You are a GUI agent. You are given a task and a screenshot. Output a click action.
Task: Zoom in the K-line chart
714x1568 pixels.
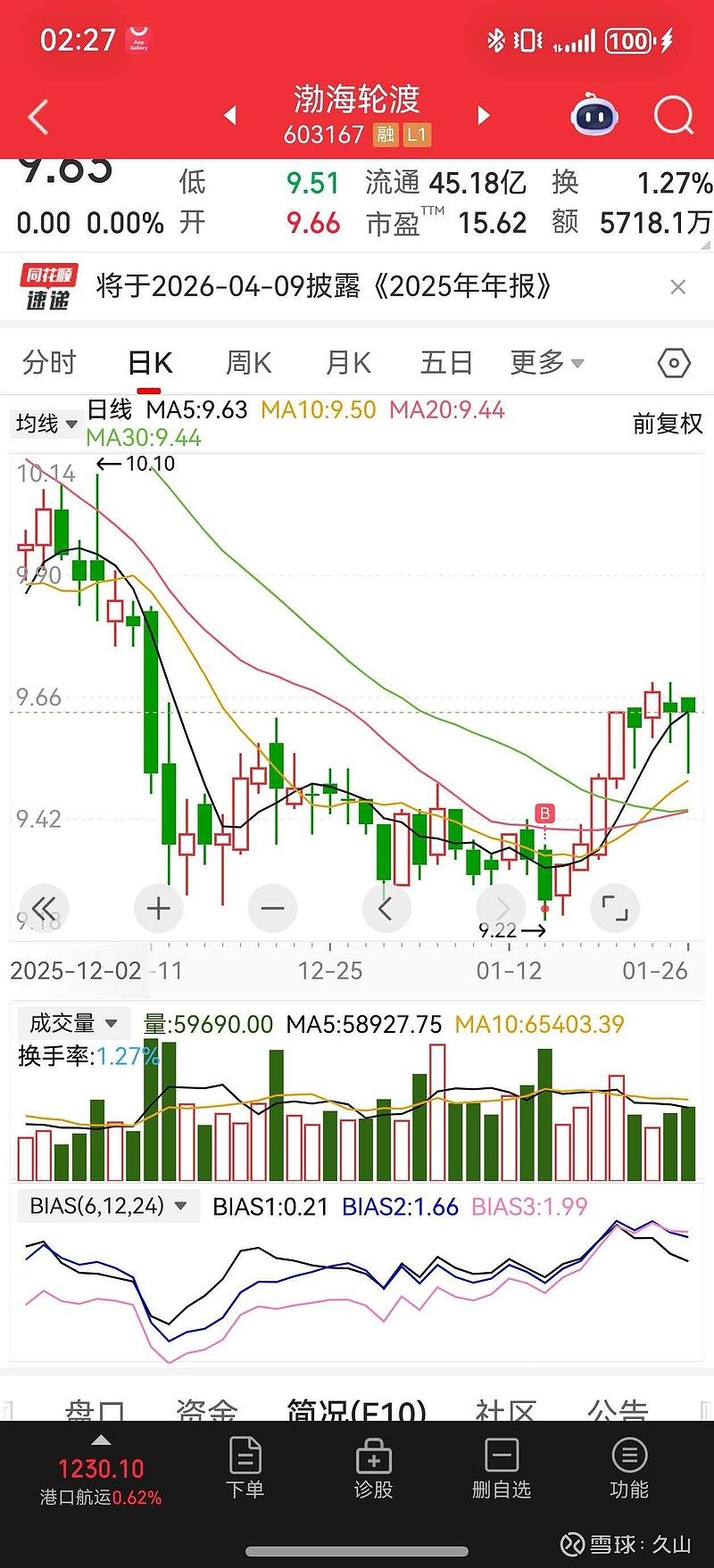(158, 909)
